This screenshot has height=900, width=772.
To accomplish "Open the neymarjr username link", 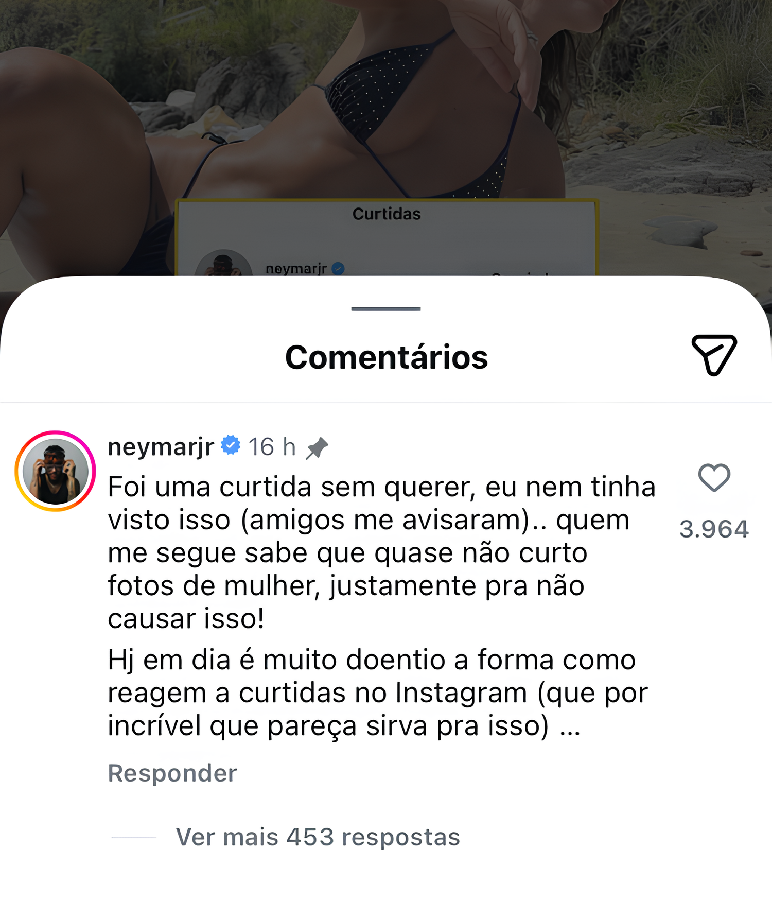I will tap(160, 446).
